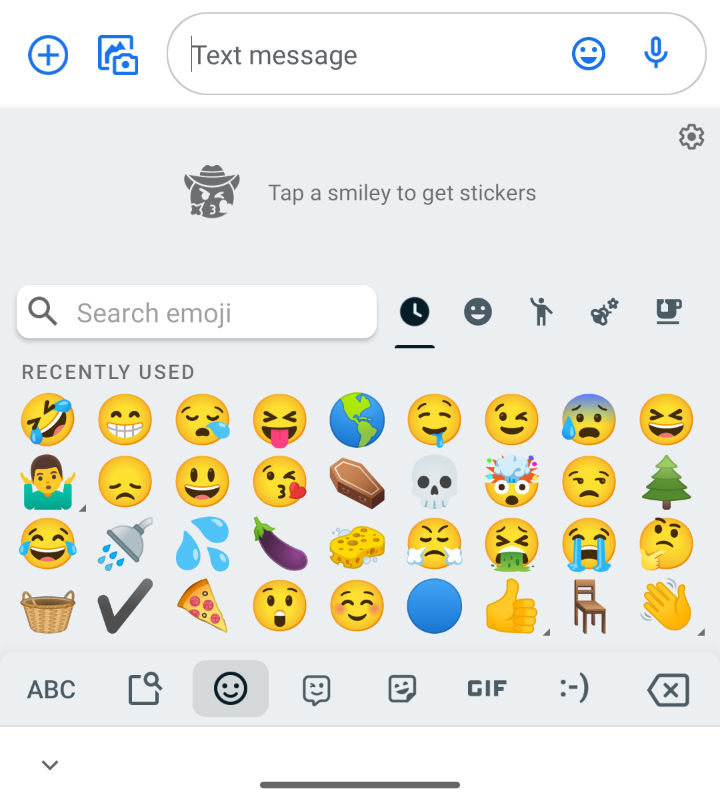
Task: Tap the photo gallery icon
Action: point(117,54)
